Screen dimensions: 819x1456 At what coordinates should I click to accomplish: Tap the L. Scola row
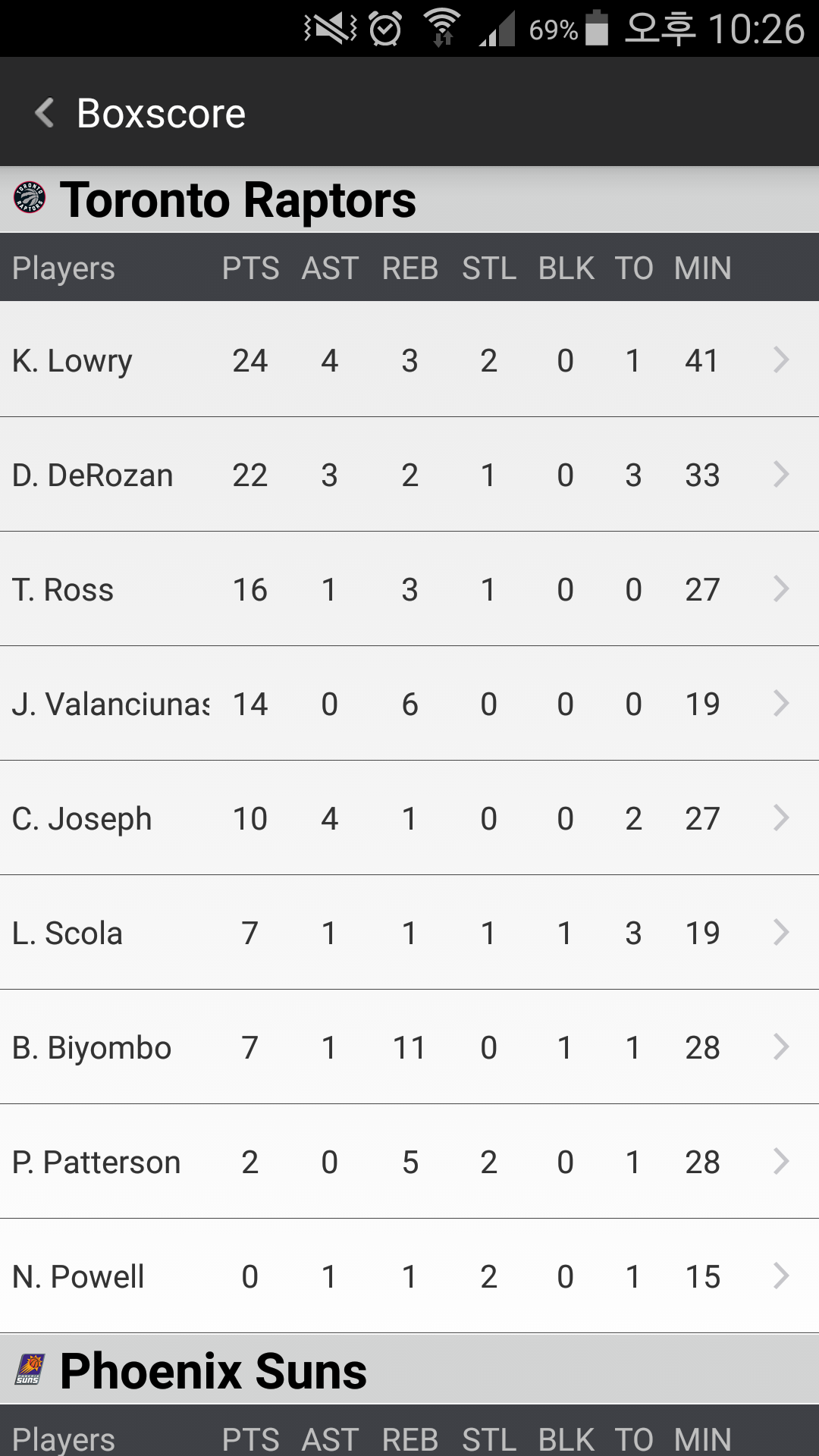(409, 933)
